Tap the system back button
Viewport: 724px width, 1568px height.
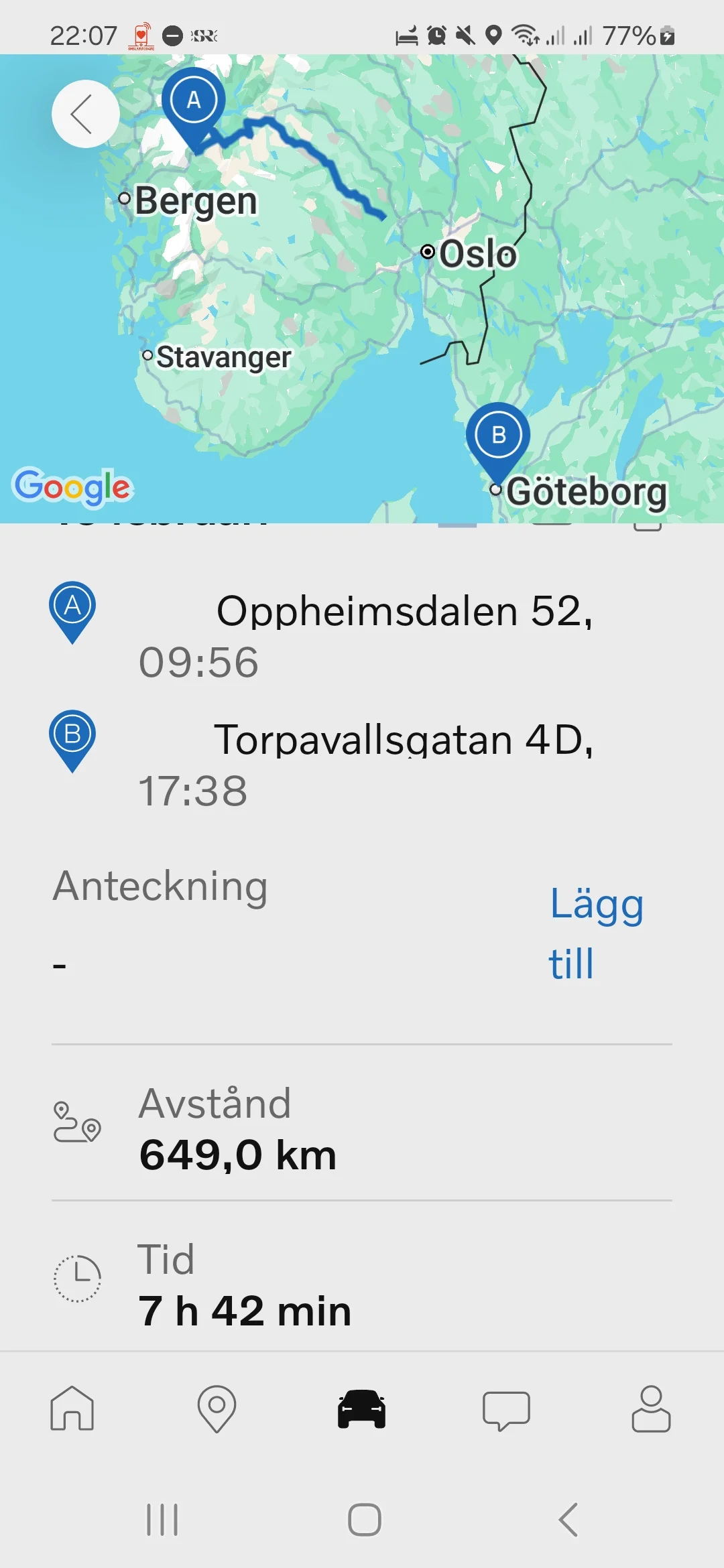pyautogui.click(x=568, y=1520)
